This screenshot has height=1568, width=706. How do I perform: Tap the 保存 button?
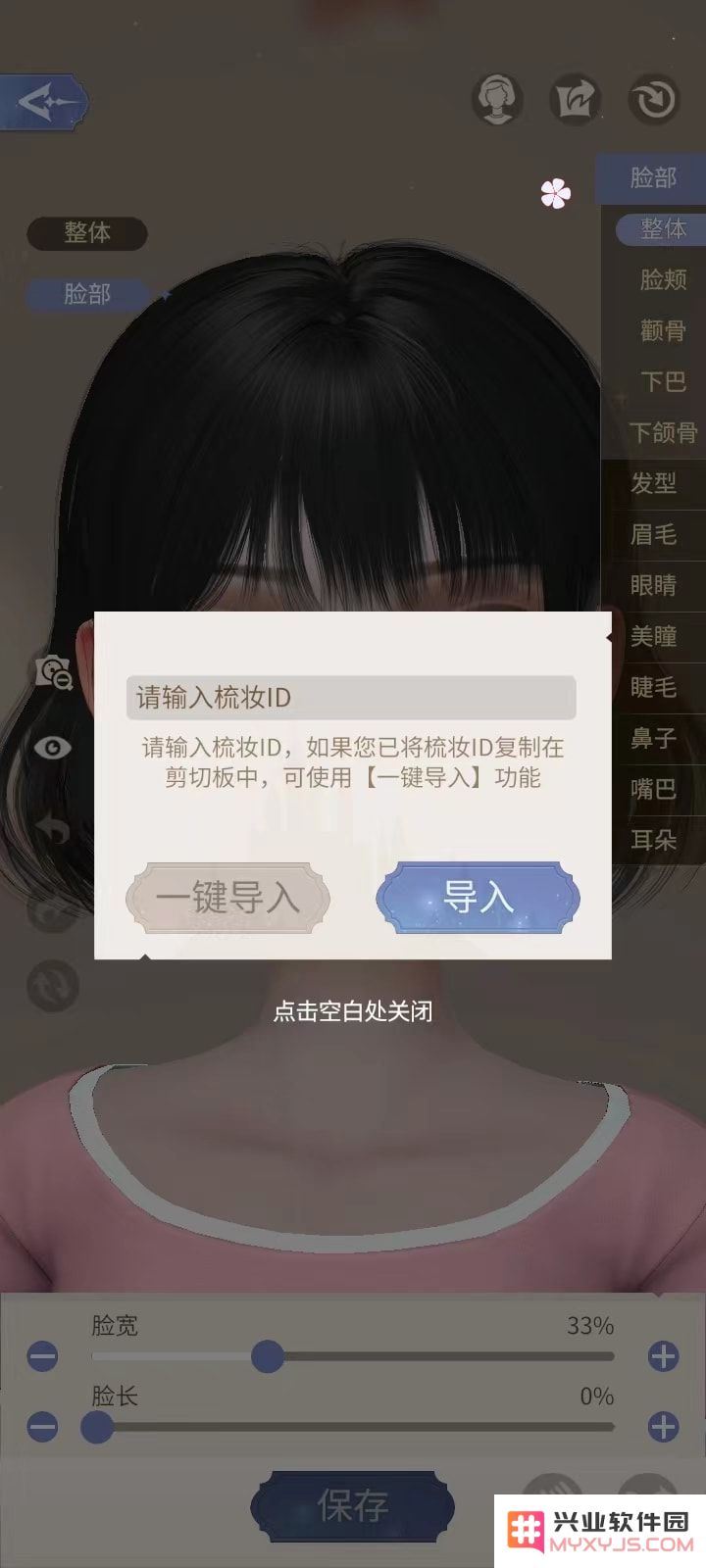(x=353, y=1506)
